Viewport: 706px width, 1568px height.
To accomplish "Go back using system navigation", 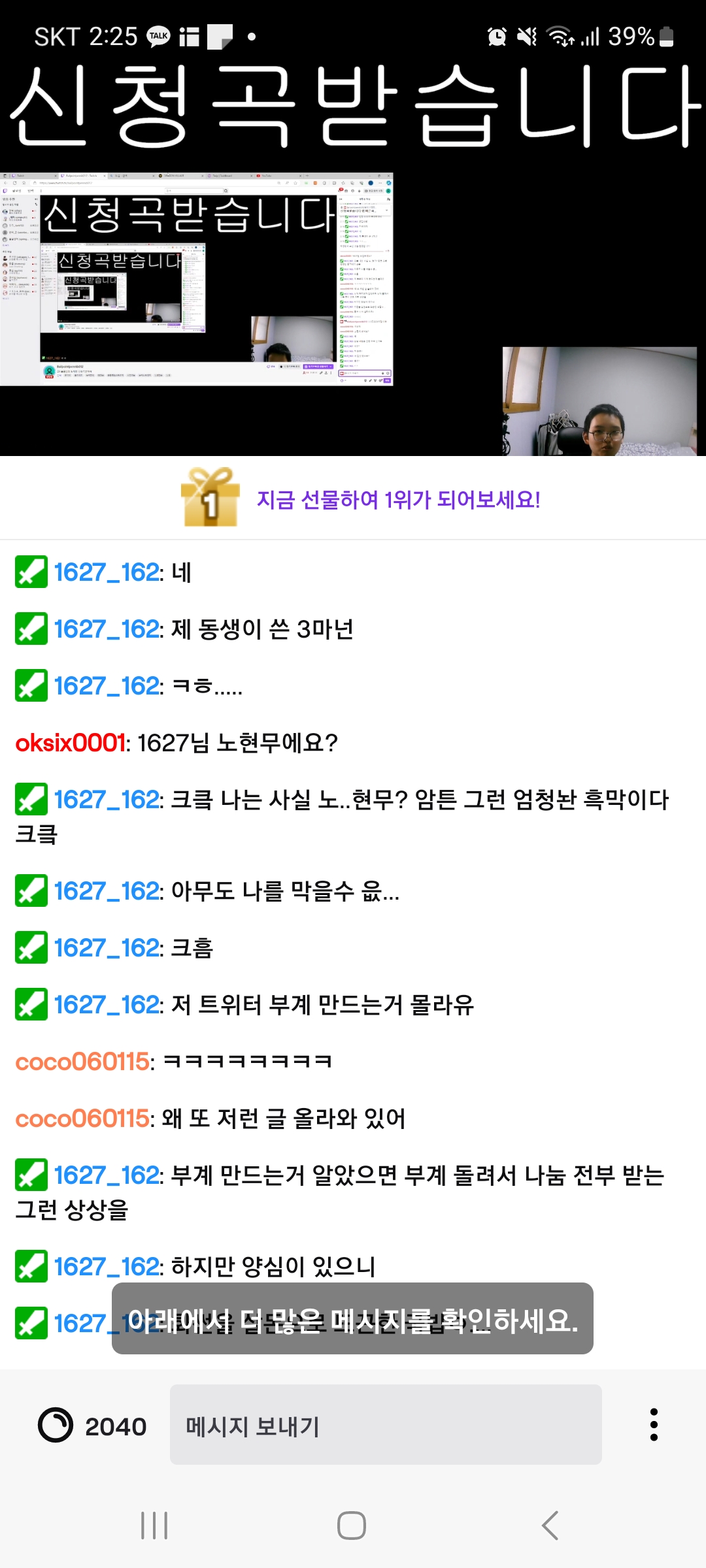I will coord(550,1526).
